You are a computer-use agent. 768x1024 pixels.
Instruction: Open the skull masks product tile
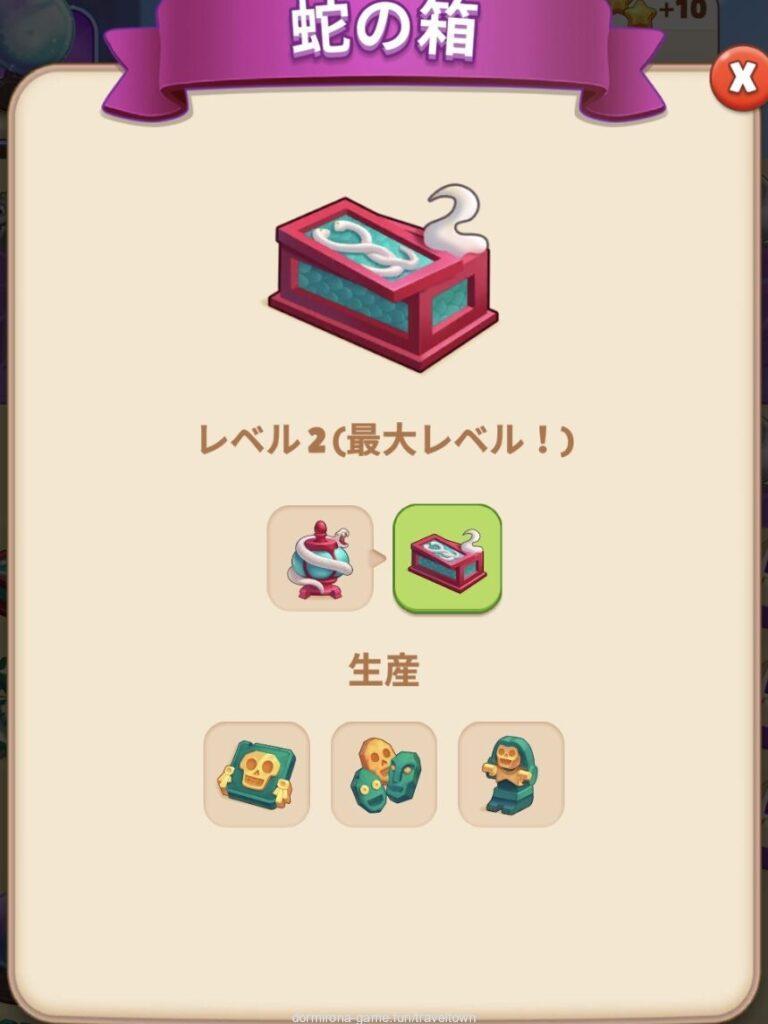click(384, 774)
